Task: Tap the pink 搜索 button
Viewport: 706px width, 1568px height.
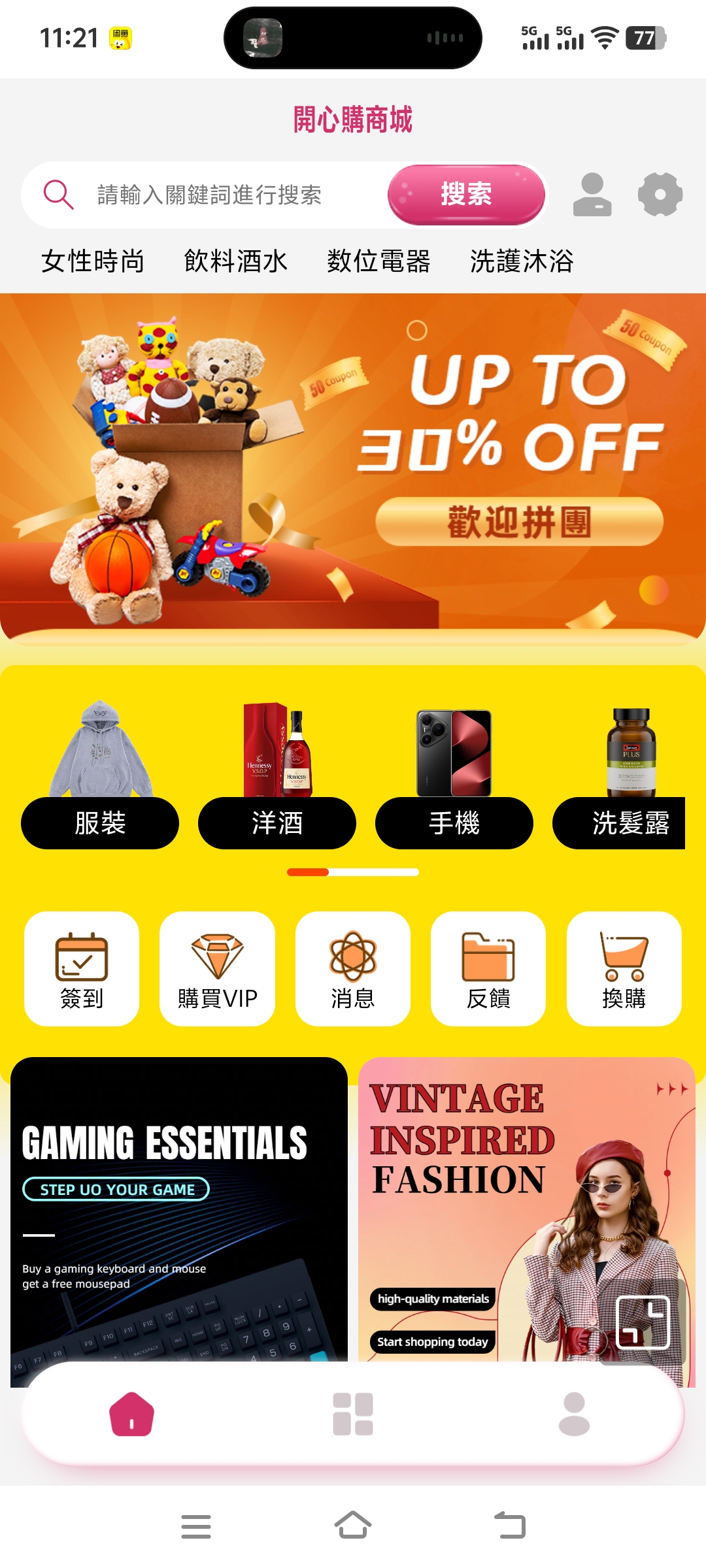Action: (x=466, y=195)
